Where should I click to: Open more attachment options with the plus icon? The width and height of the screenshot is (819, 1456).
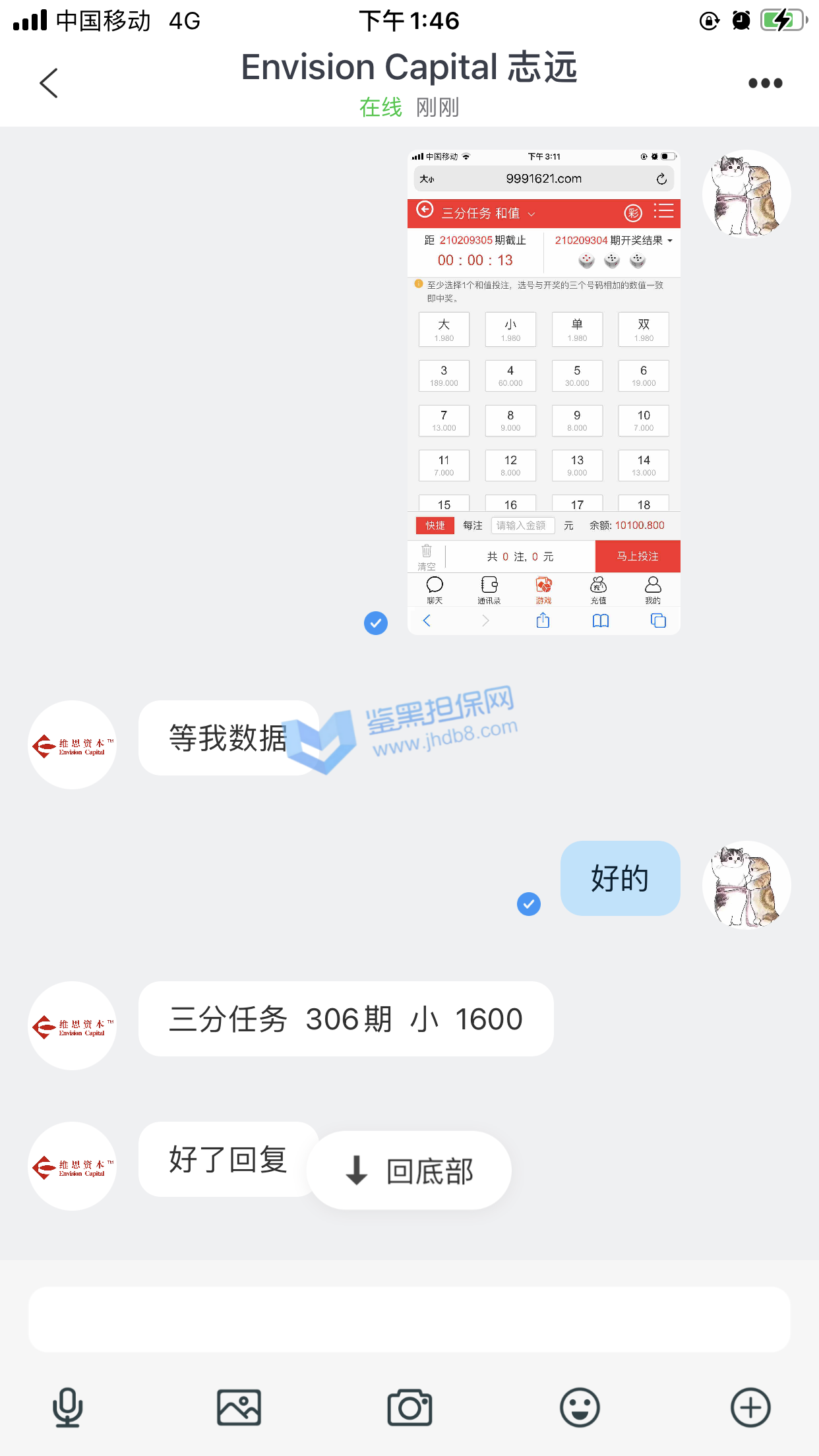tap(750, 1407)
